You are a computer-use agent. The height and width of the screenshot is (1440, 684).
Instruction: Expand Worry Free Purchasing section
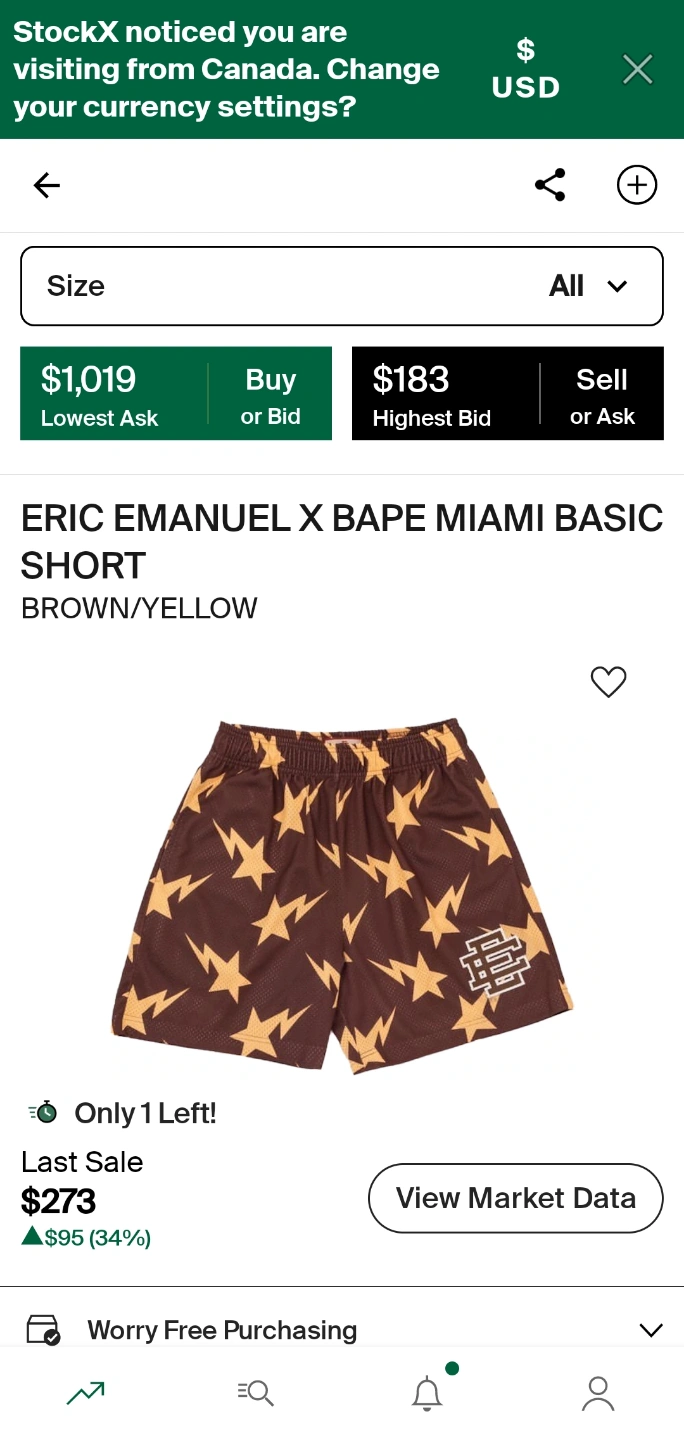point(342,1330)
